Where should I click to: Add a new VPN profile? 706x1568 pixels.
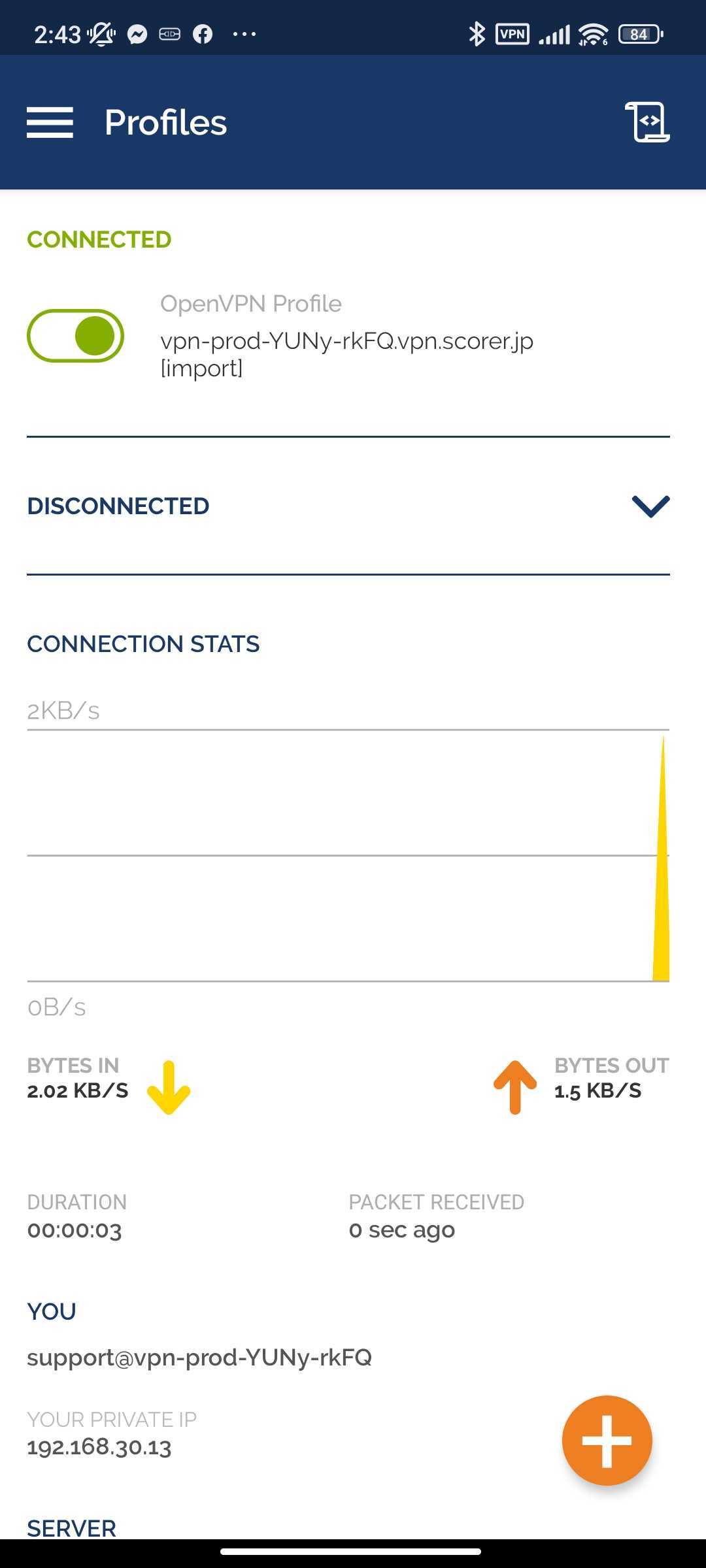[607, 1441]
